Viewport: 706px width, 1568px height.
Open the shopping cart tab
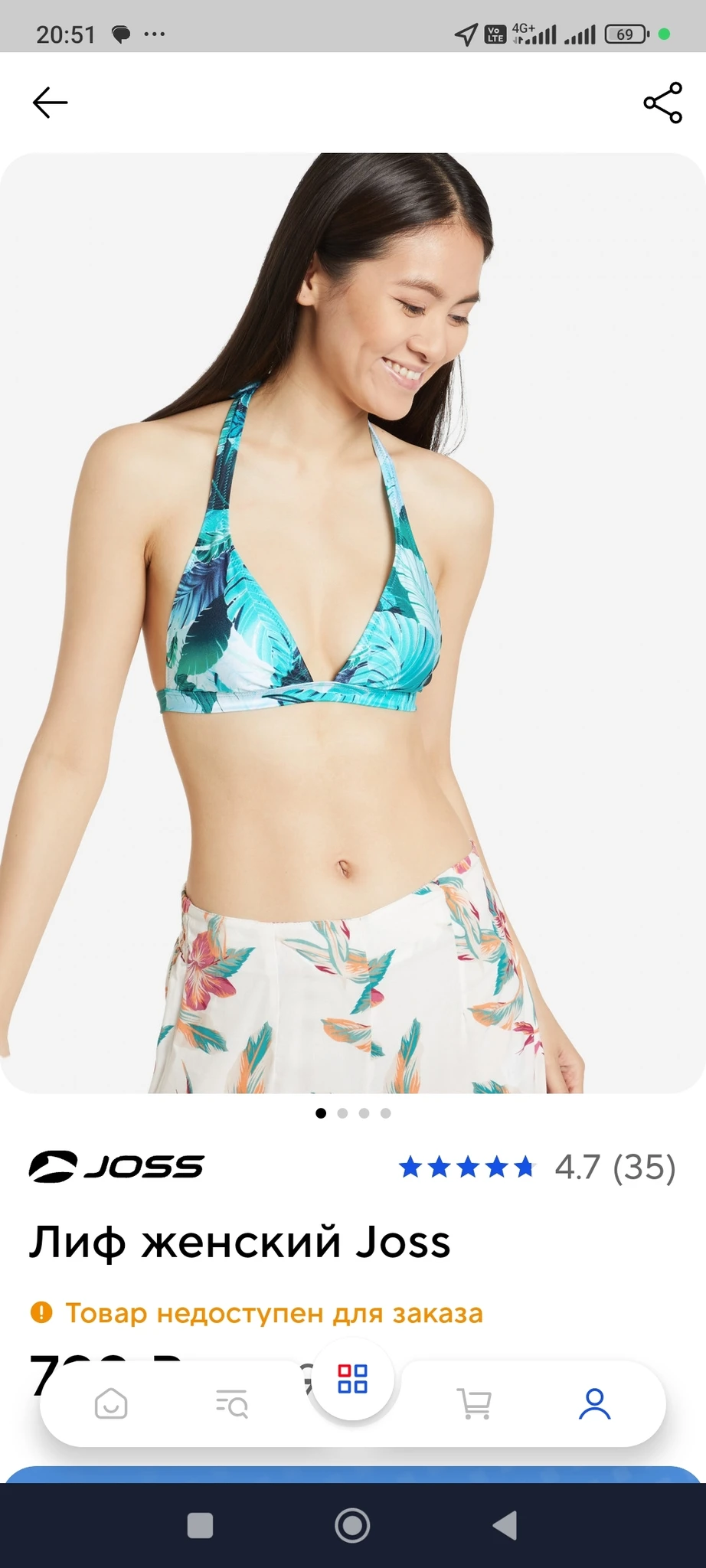click(474, 1403)
